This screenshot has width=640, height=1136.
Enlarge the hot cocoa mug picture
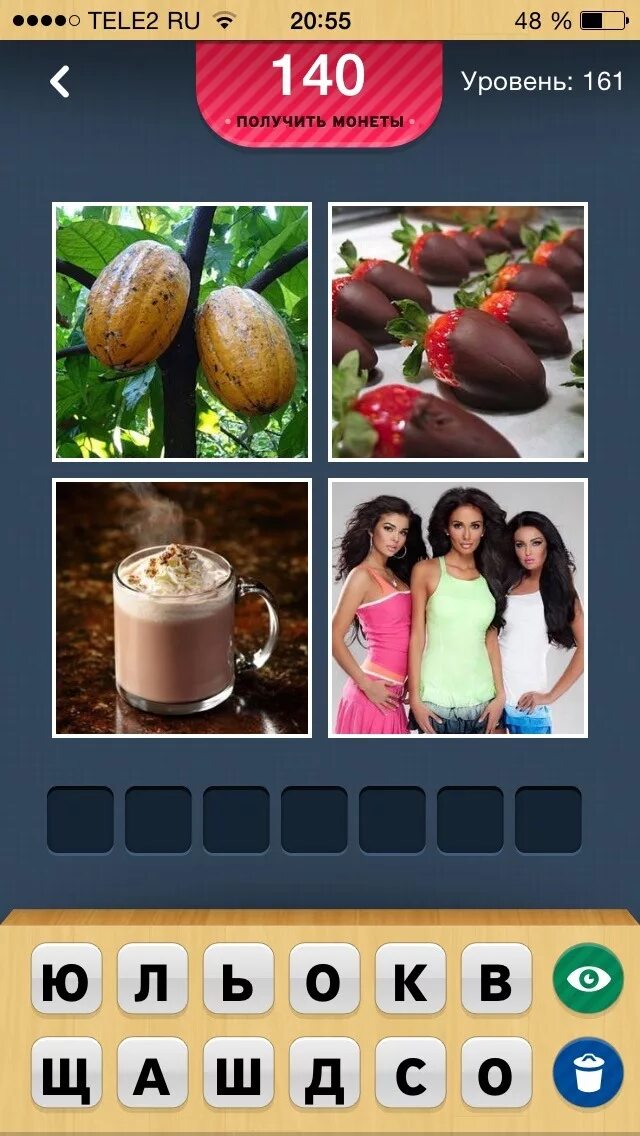coord(182,608)
